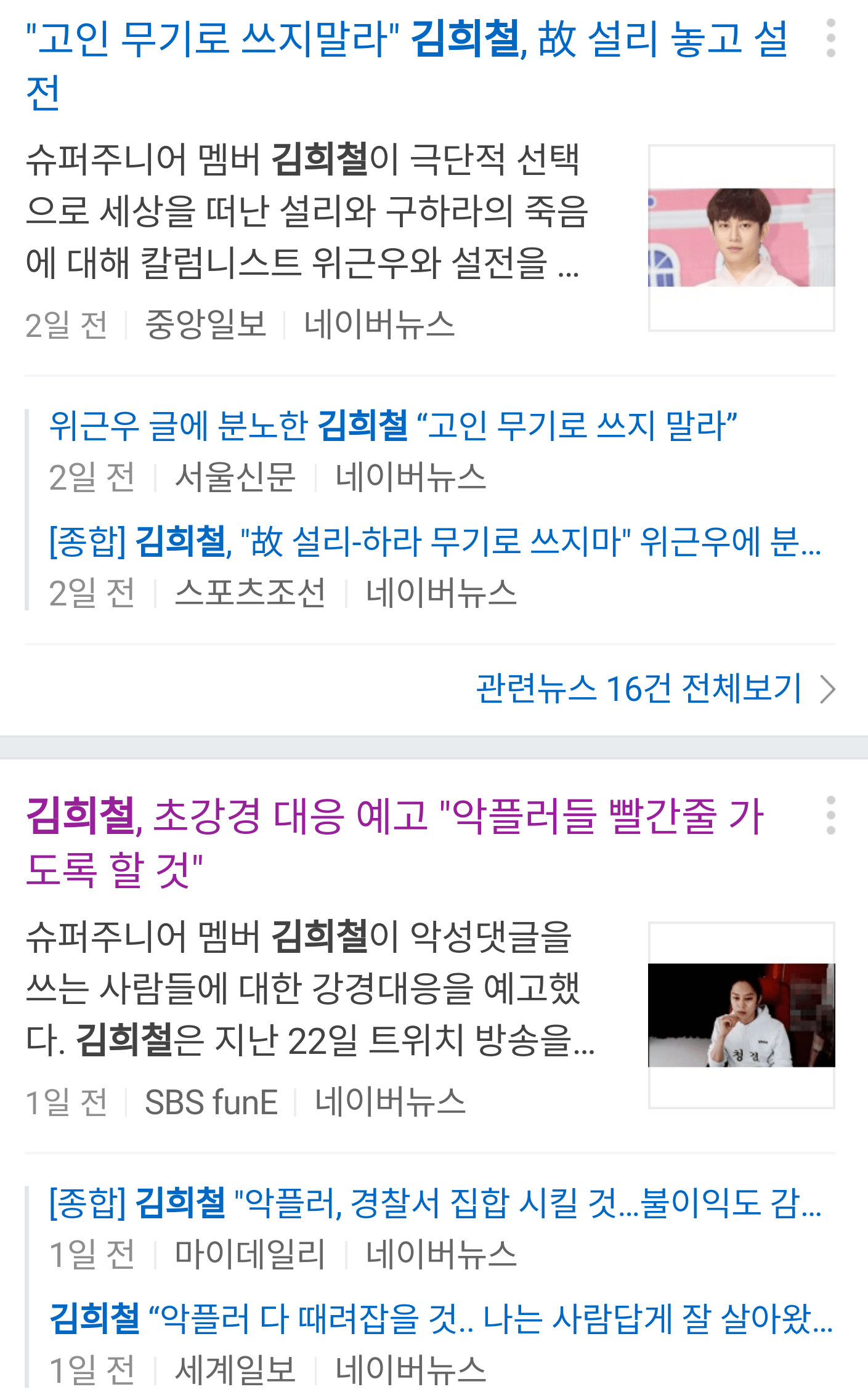Read the 서울신문 article "위근우 글에 분노한 김희철"

point(393,425)
